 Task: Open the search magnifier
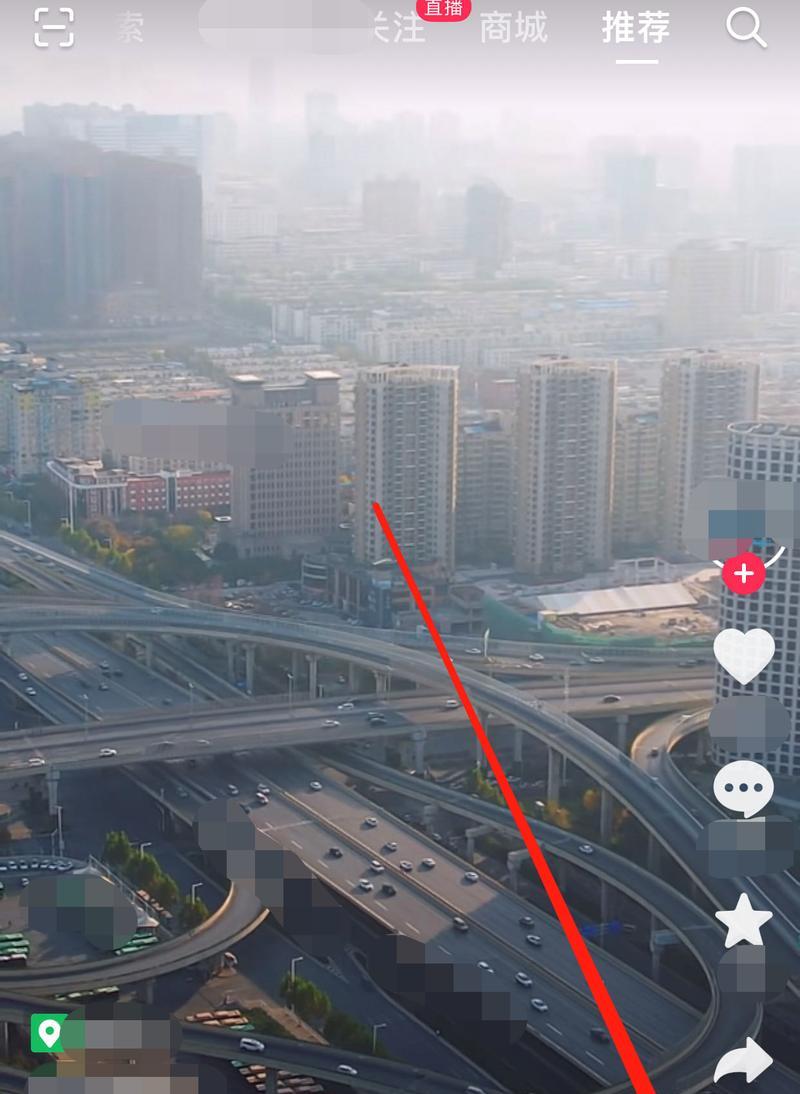coord(746,28)
